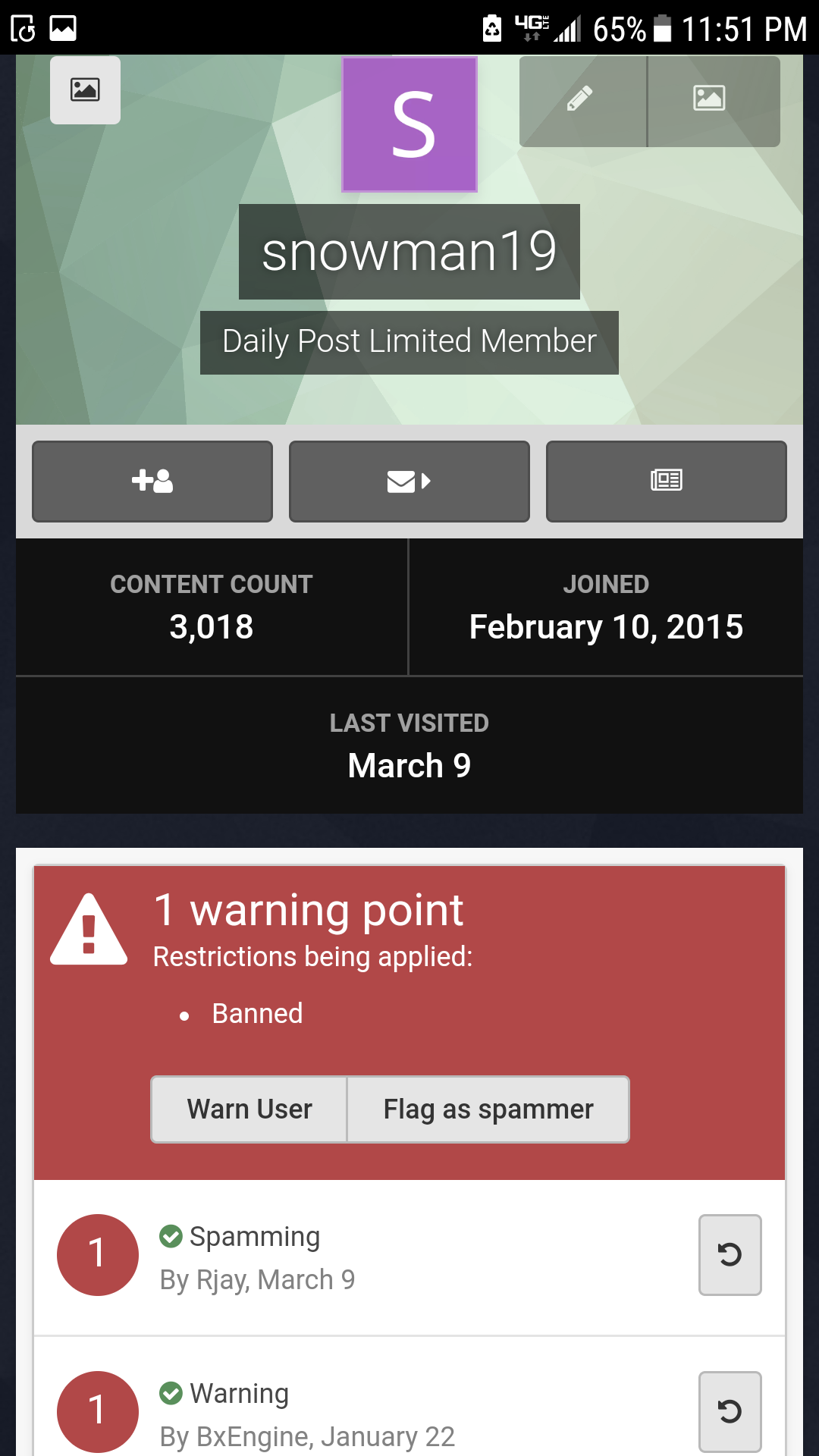Tap the cover photo icon at top left

tap(85, 90)
